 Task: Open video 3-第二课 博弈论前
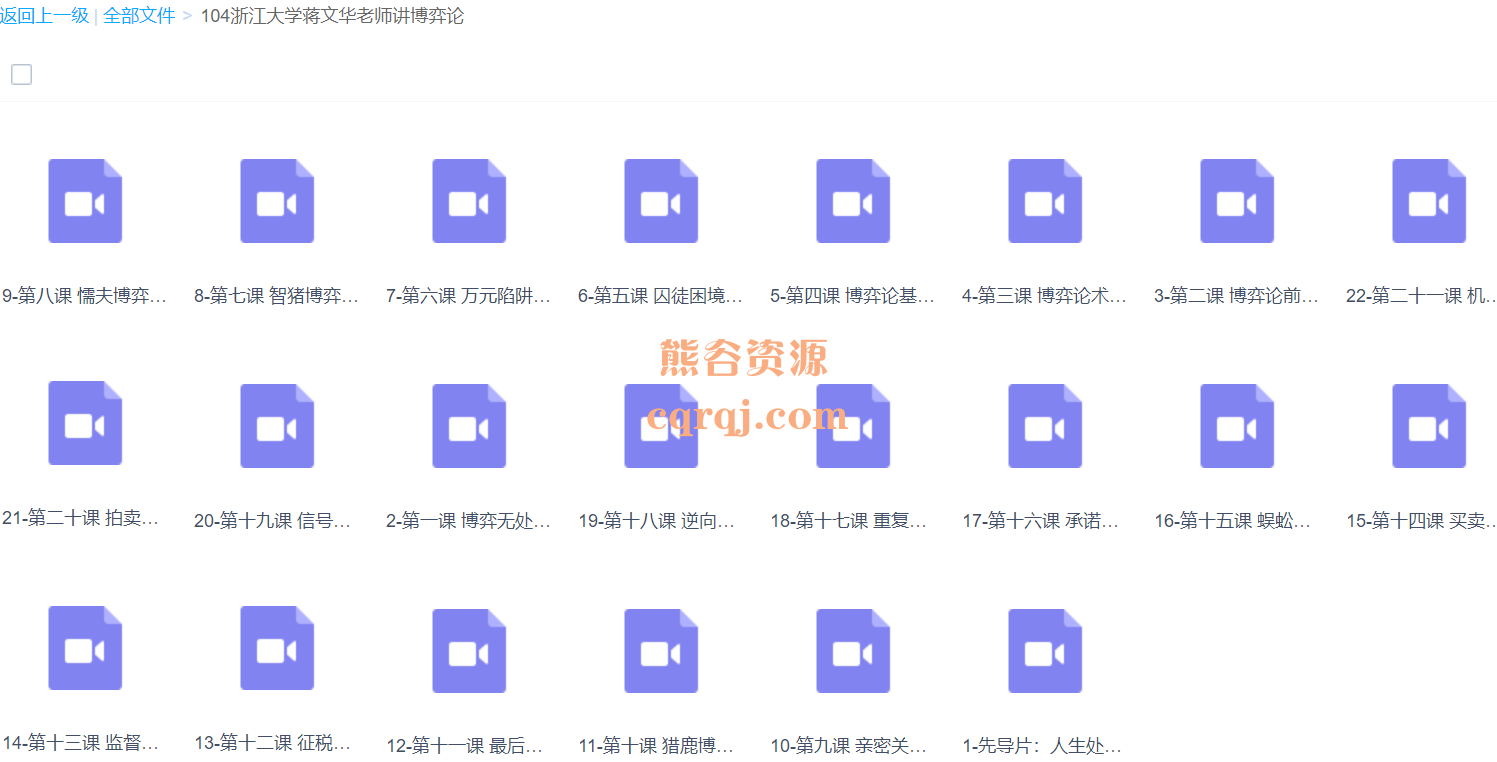point(1237,201)
